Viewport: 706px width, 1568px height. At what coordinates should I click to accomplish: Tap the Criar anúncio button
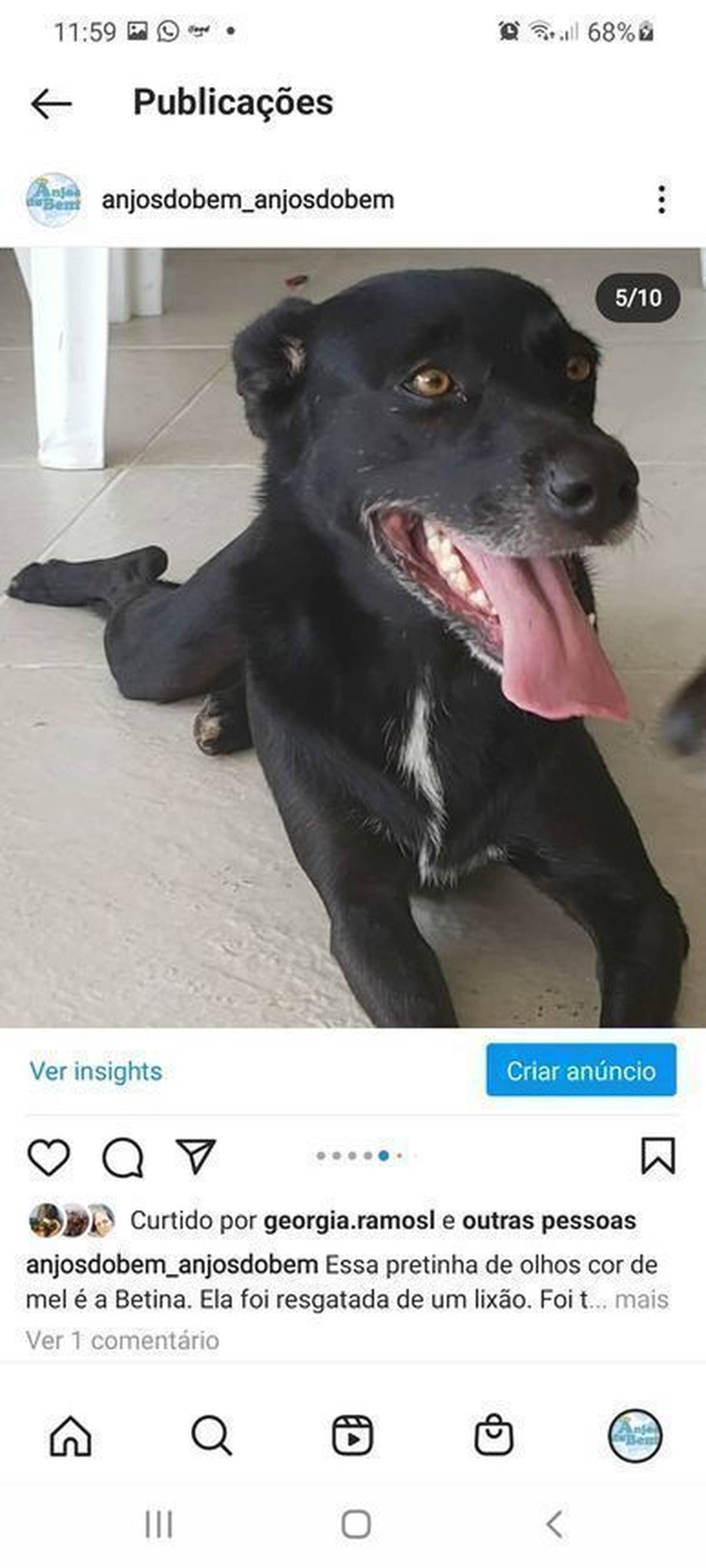click(x=581, y=1070)
